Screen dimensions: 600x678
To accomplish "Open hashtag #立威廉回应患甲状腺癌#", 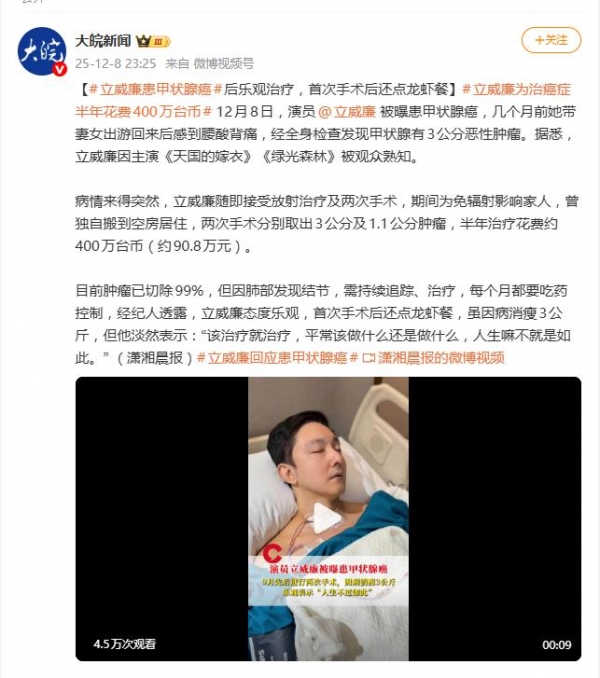I will click(271, 357).
